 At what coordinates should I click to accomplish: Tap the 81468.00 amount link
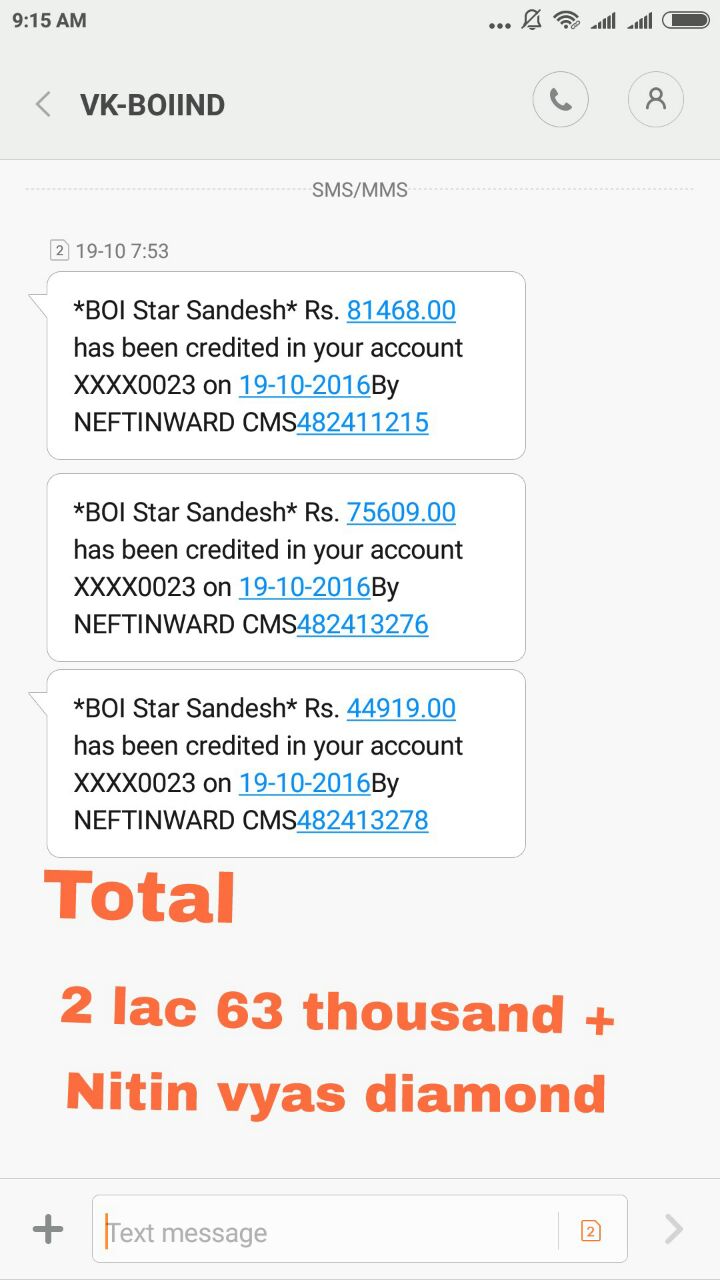coord(401,310)
